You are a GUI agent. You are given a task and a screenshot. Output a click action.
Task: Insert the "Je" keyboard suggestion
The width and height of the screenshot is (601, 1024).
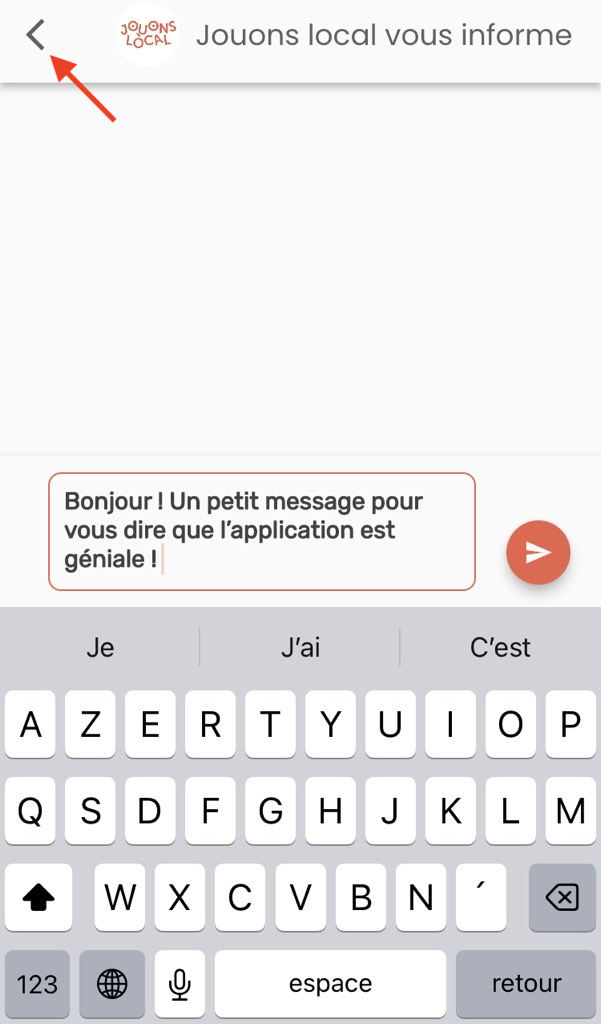coord(100,648)
